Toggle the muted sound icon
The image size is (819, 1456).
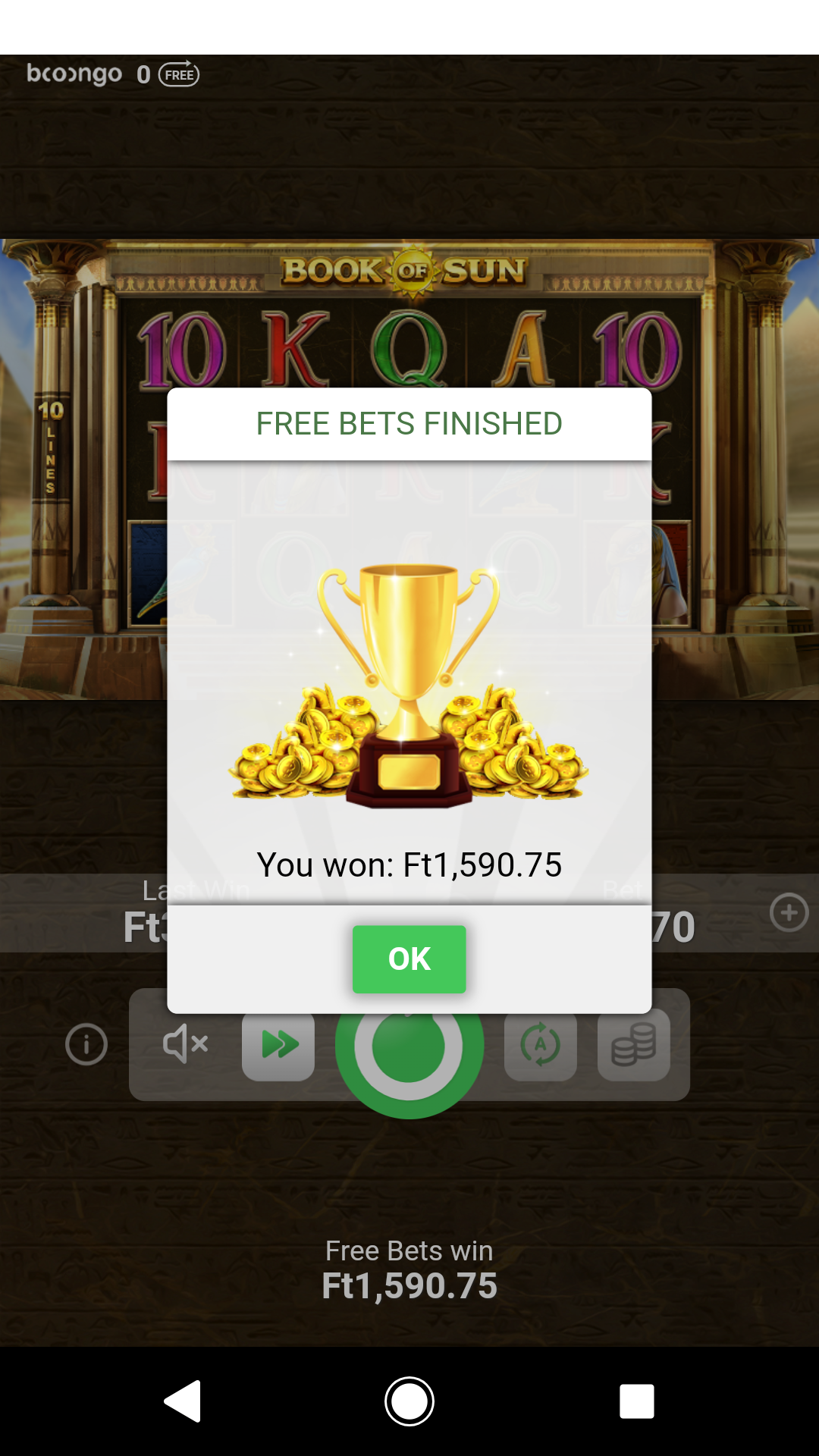[x=186, y=1044]
